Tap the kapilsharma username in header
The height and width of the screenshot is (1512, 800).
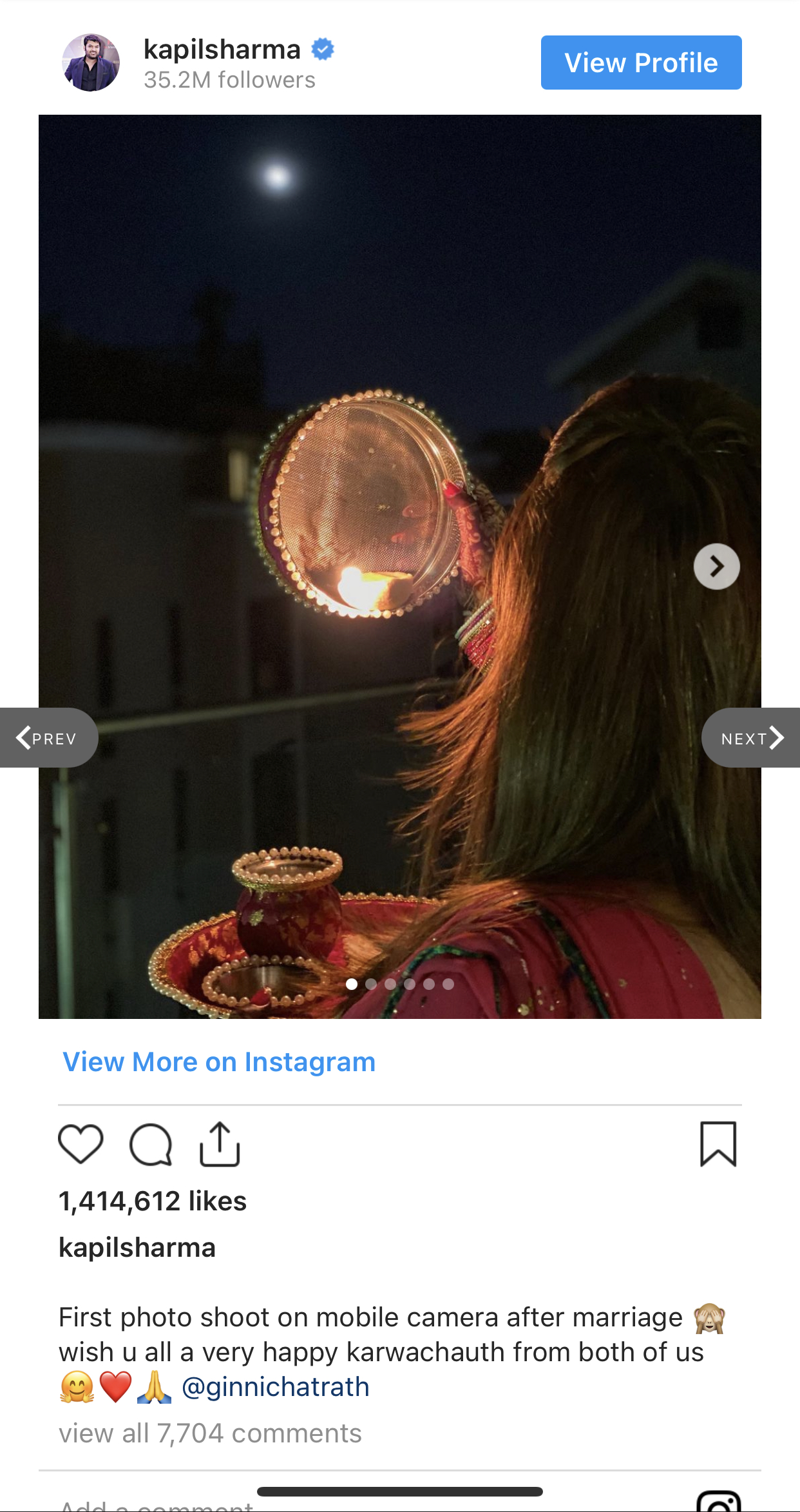[x=222, y=50]
